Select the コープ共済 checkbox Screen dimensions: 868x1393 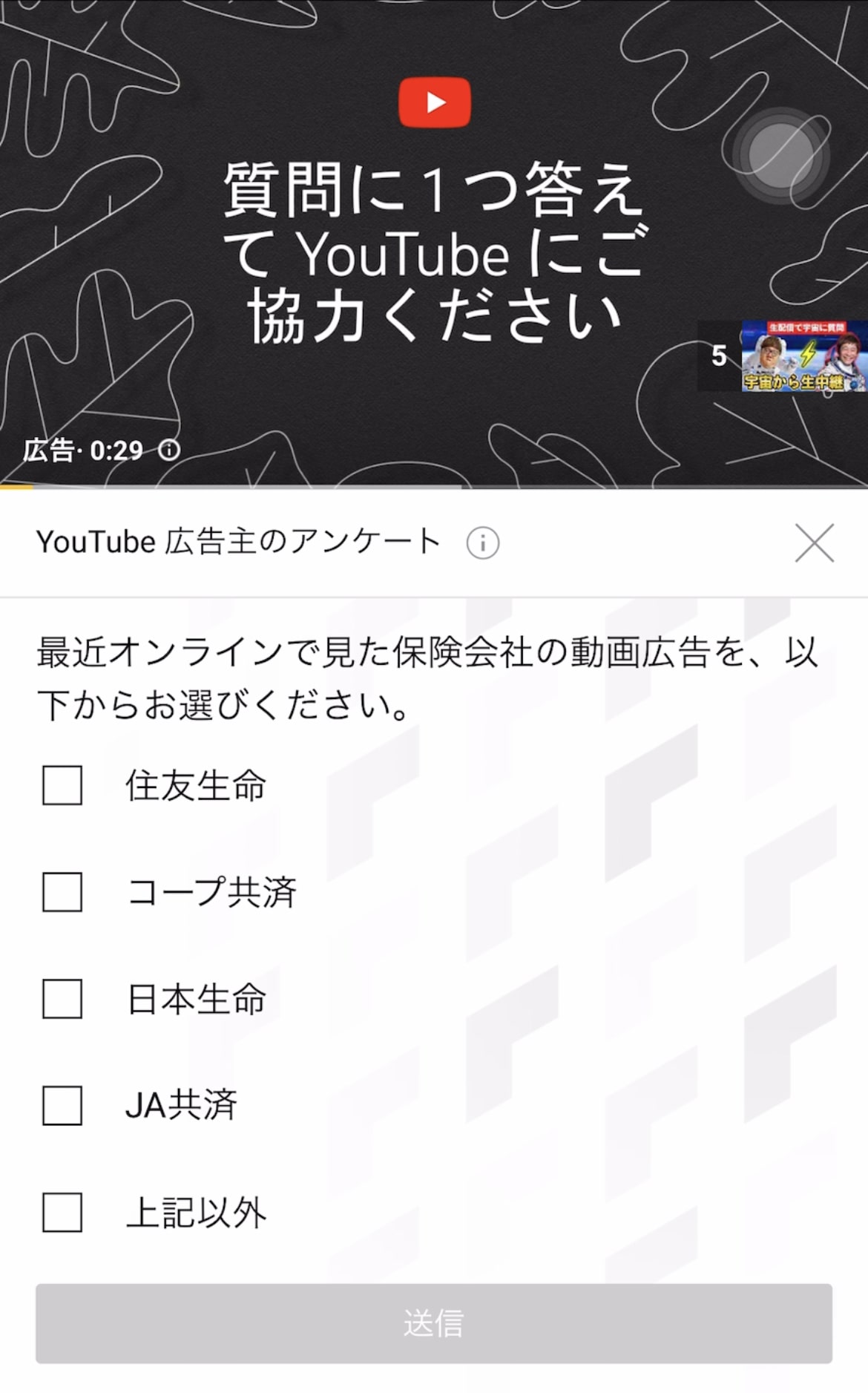tap(62, 892)
